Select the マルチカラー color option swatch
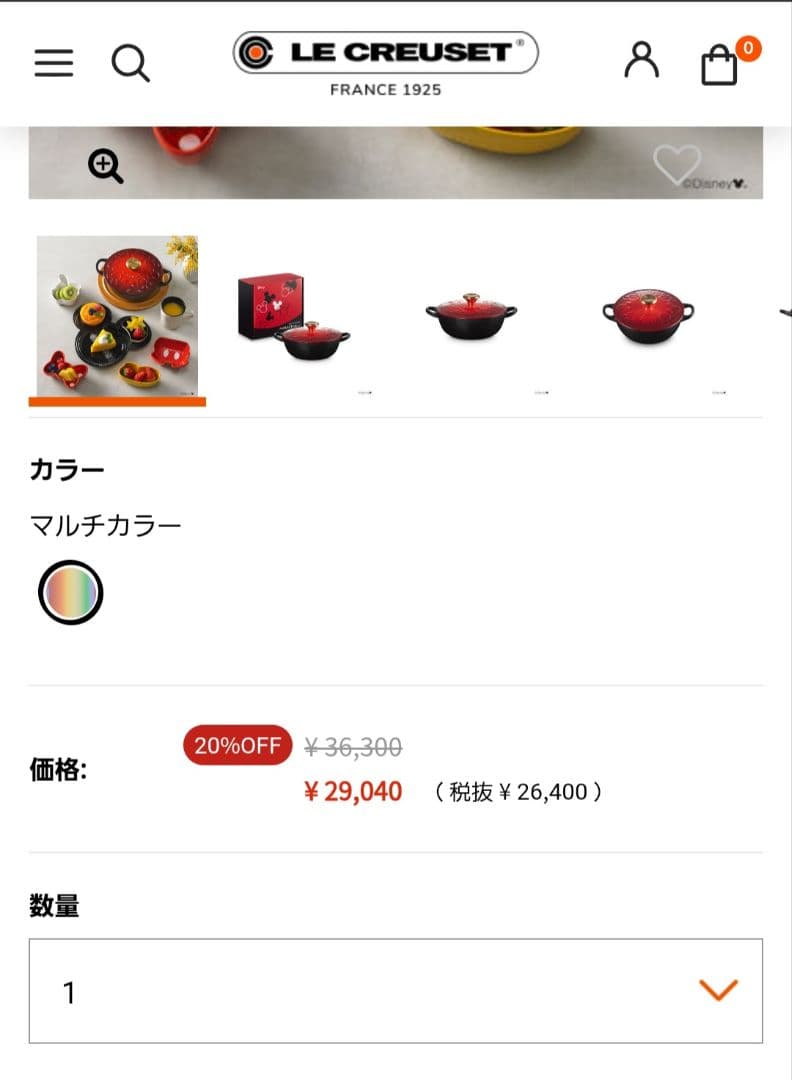The height and width of the screenshot is (1080, 792). pyautogui.click(x=70, y=592)
